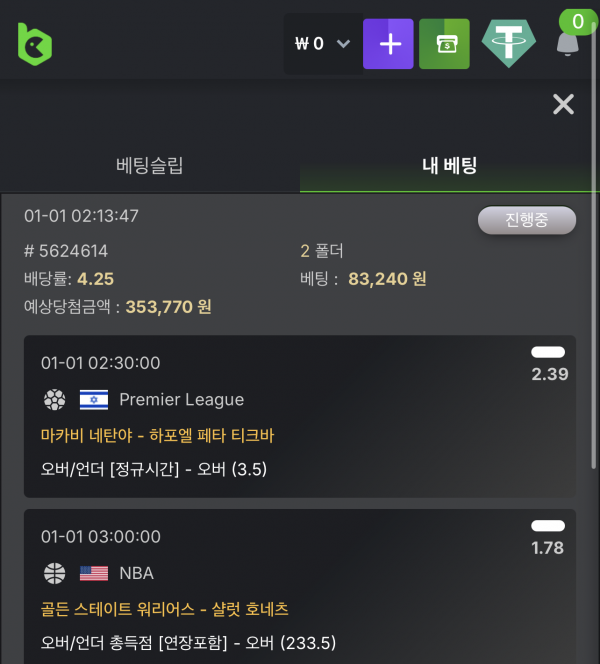
Task: Close the betting panel
Action: click(x=564, y=104)
